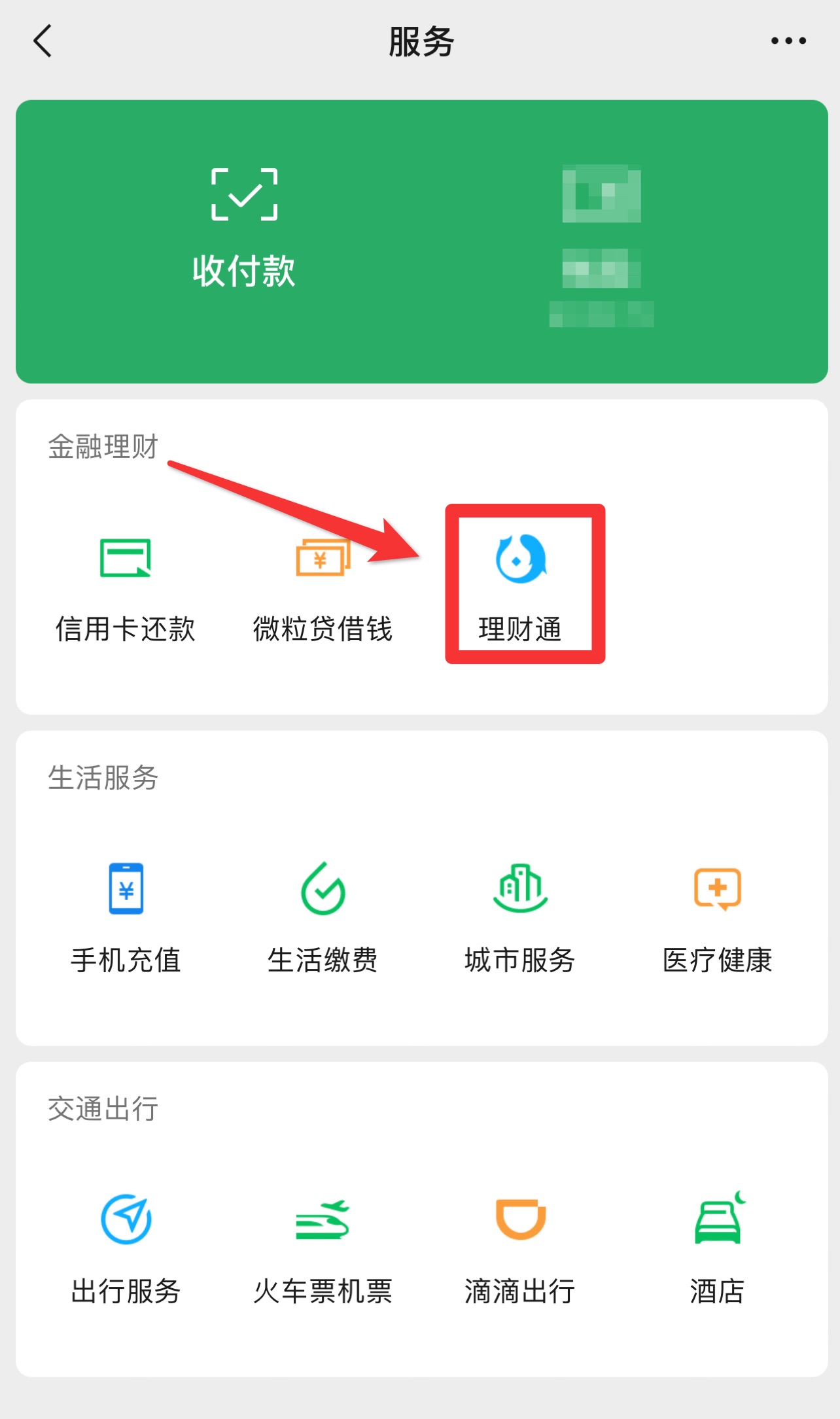Open 理财通 wealth management
The image size is (840, 1419).
(x=520, y=588)
